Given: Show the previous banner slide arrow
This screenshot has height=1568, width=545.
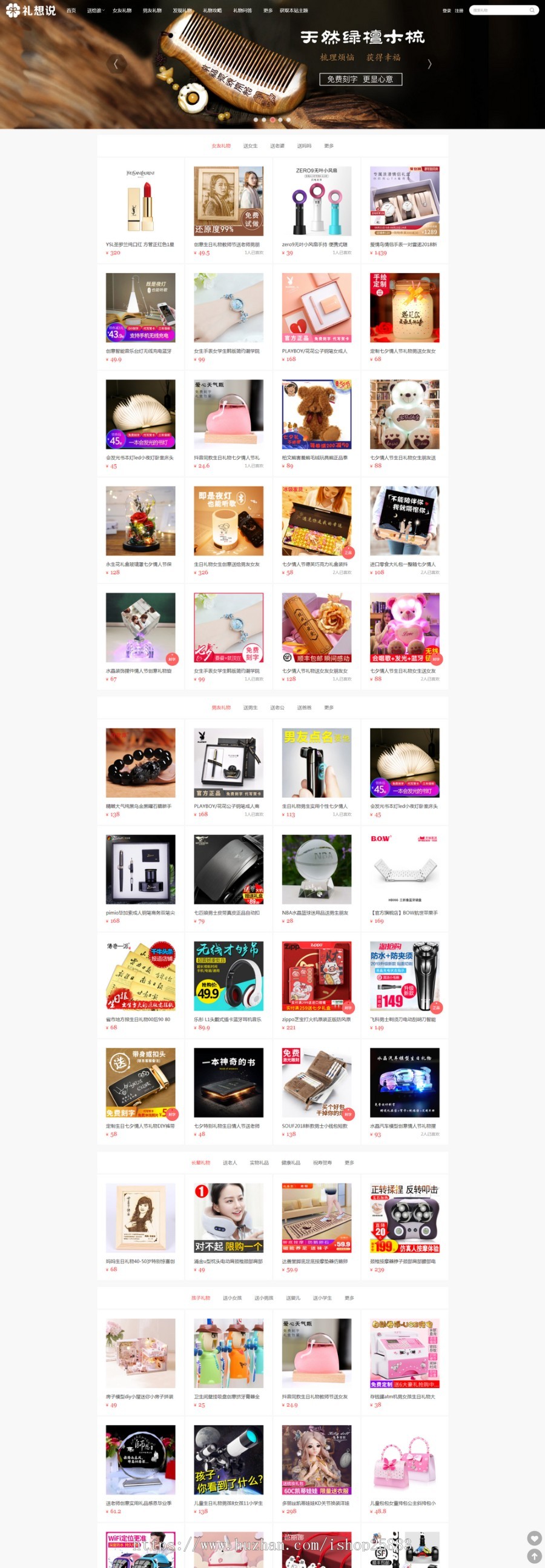Looking at the screenshot, I should (x=116, y=64).
